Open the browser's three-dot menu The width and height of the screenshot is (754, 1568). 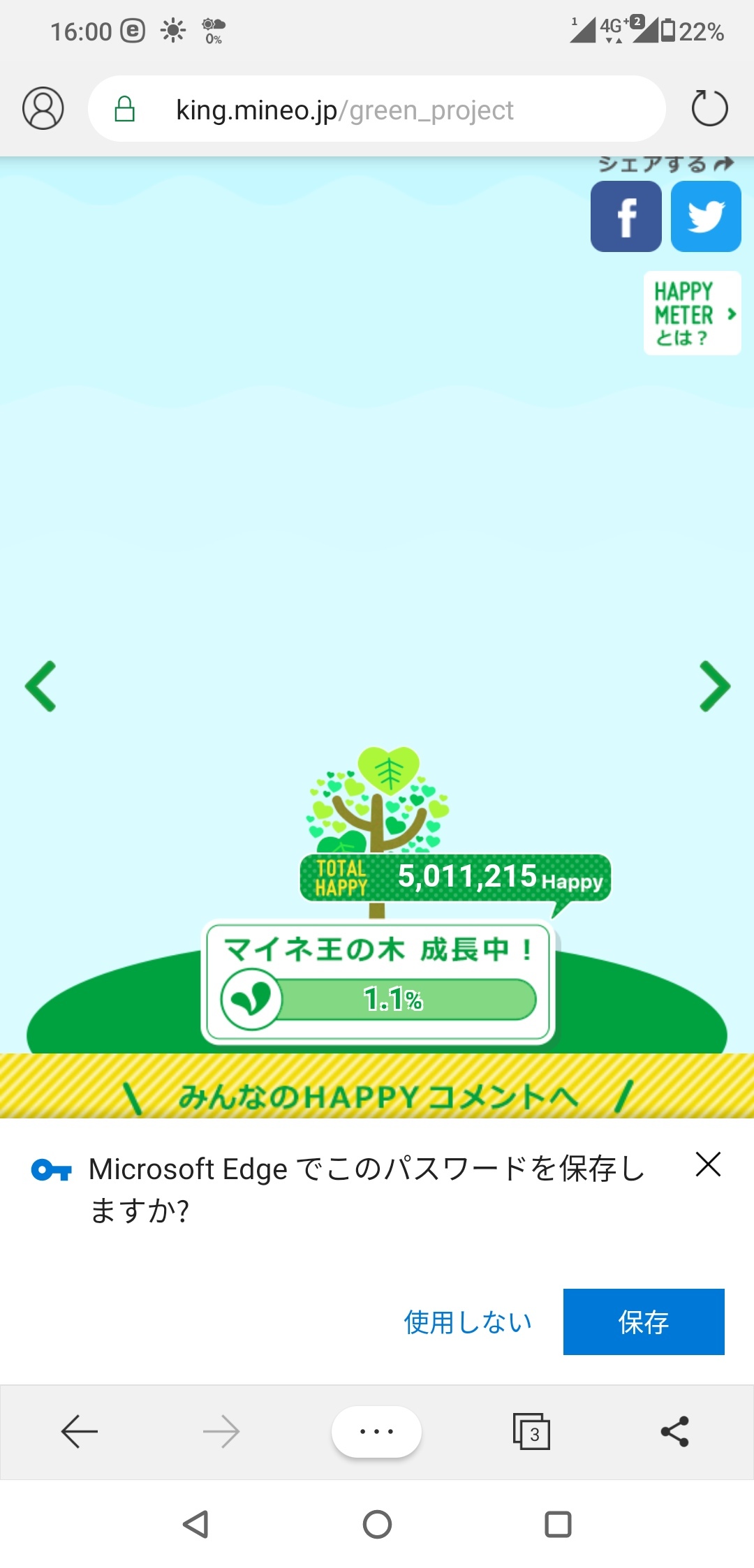pos(376,1432)
